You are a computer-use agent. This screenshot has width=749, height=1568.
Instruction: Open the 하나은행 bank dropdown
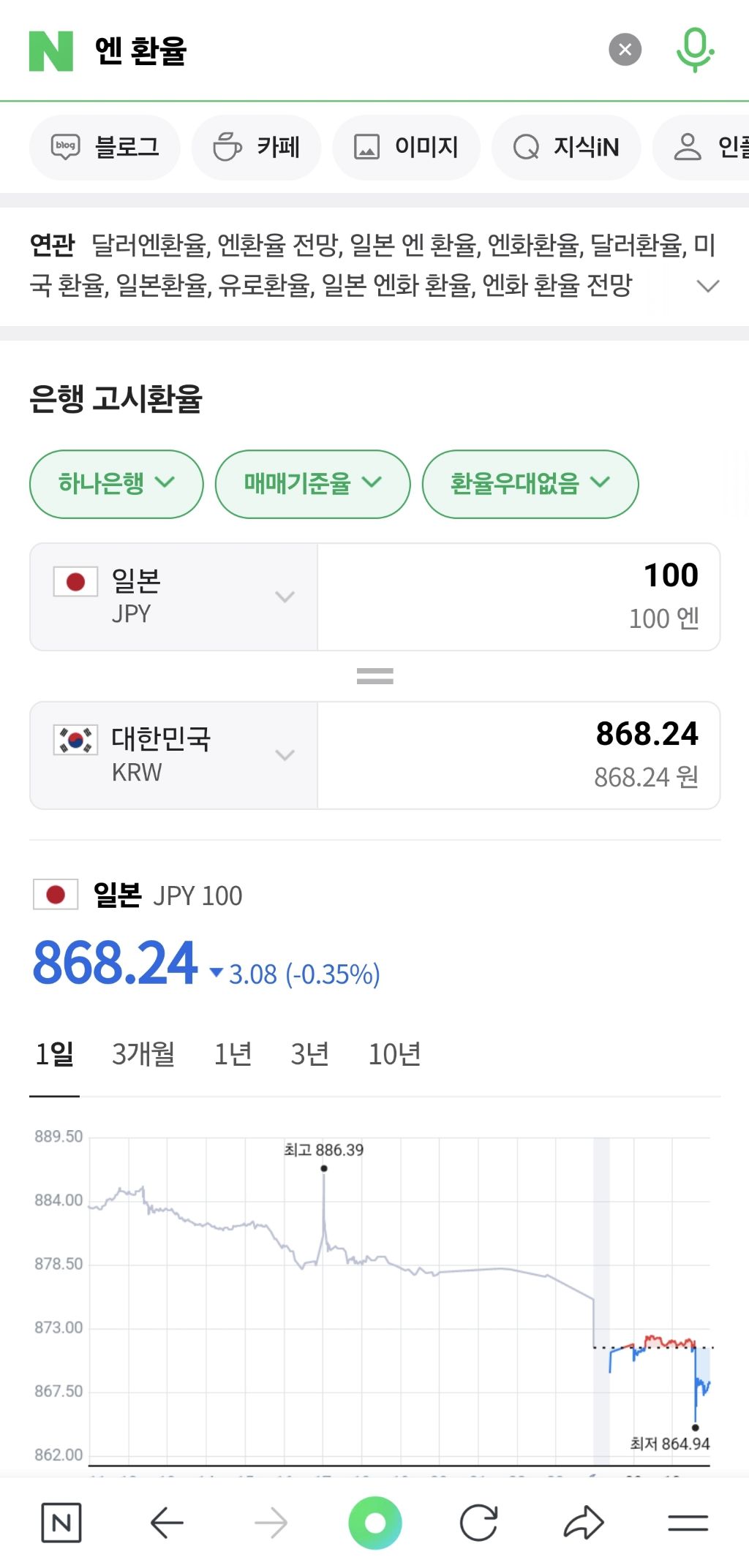[116, 484]
